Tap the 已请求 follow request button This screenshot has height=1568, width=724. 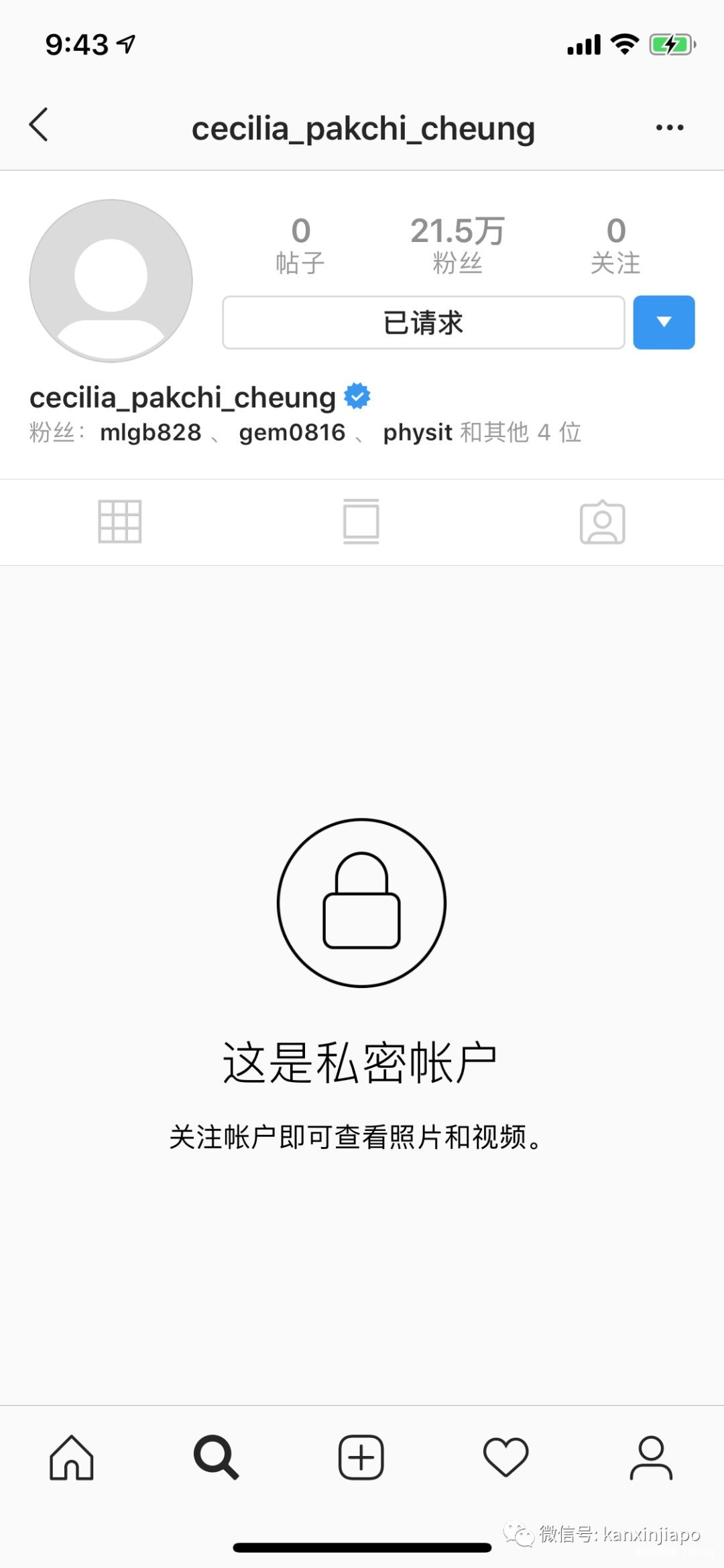423,322
